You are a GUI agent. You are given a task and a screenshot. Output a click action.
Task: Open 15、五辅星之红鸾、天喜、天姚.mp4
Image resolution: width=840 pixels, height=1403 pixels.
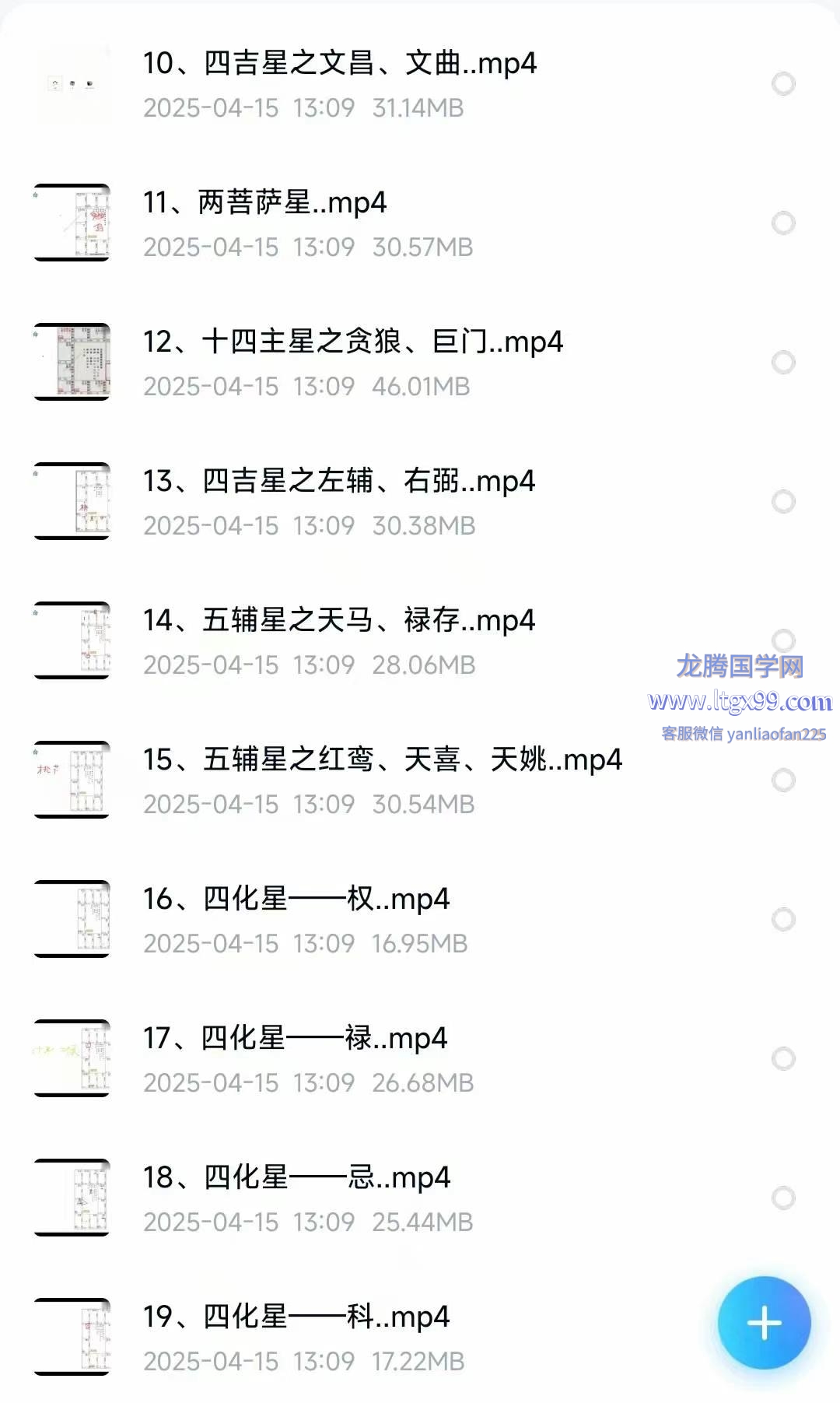point(382,760)
